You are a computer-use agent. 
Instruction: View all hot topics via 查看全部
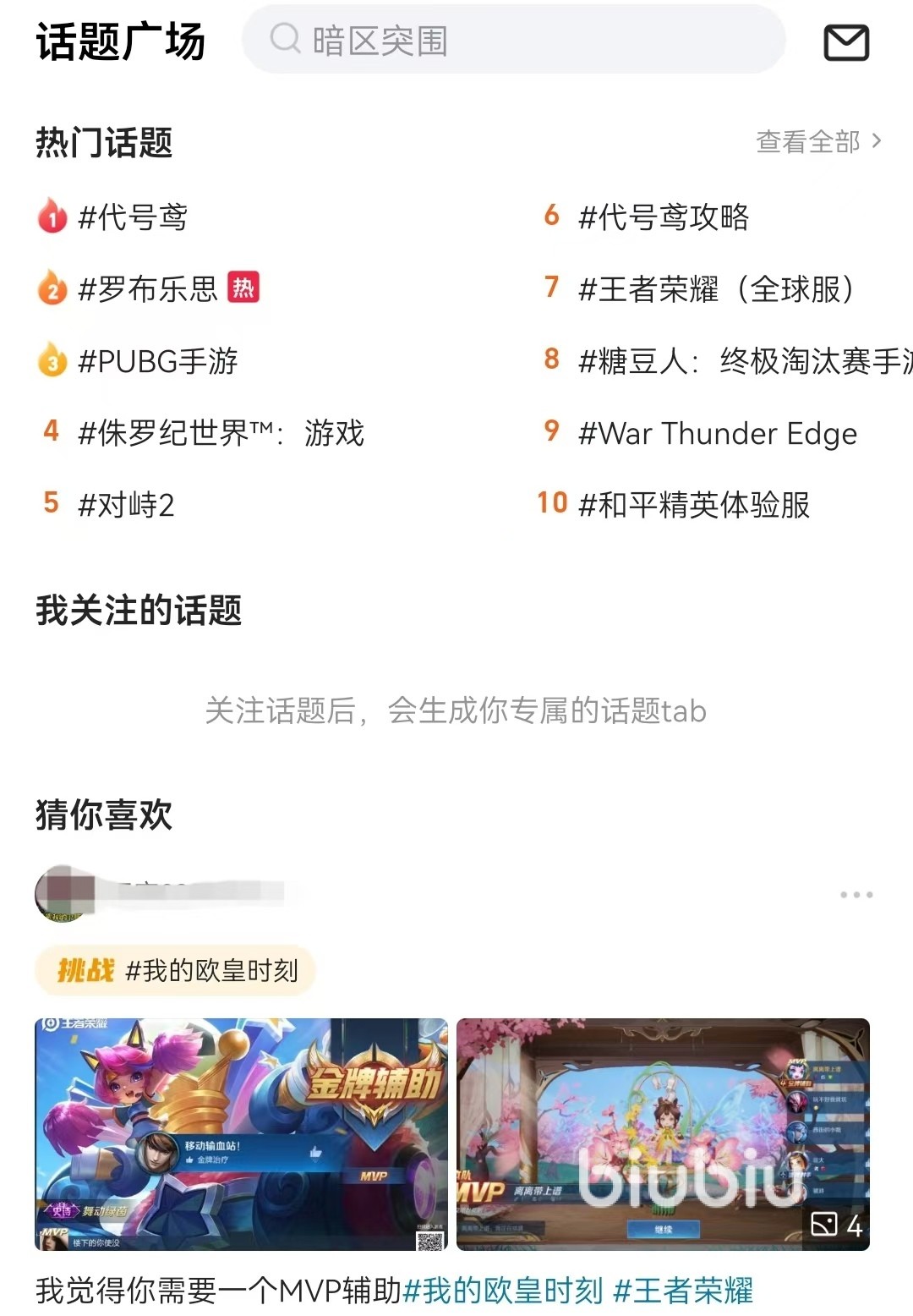(817, 142)
